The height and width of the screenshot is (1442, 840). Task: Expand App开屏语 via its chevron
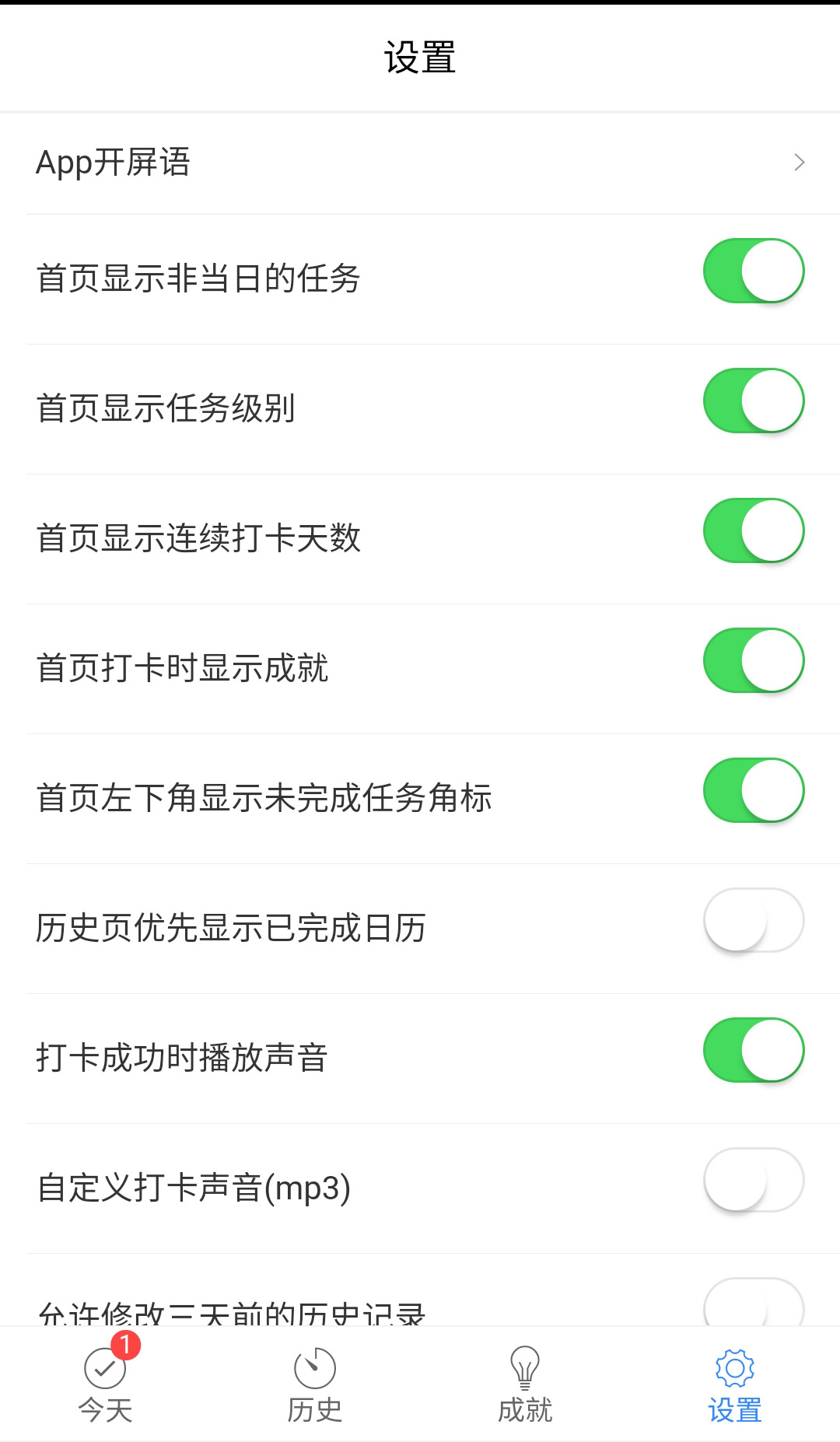pos(800,162)
